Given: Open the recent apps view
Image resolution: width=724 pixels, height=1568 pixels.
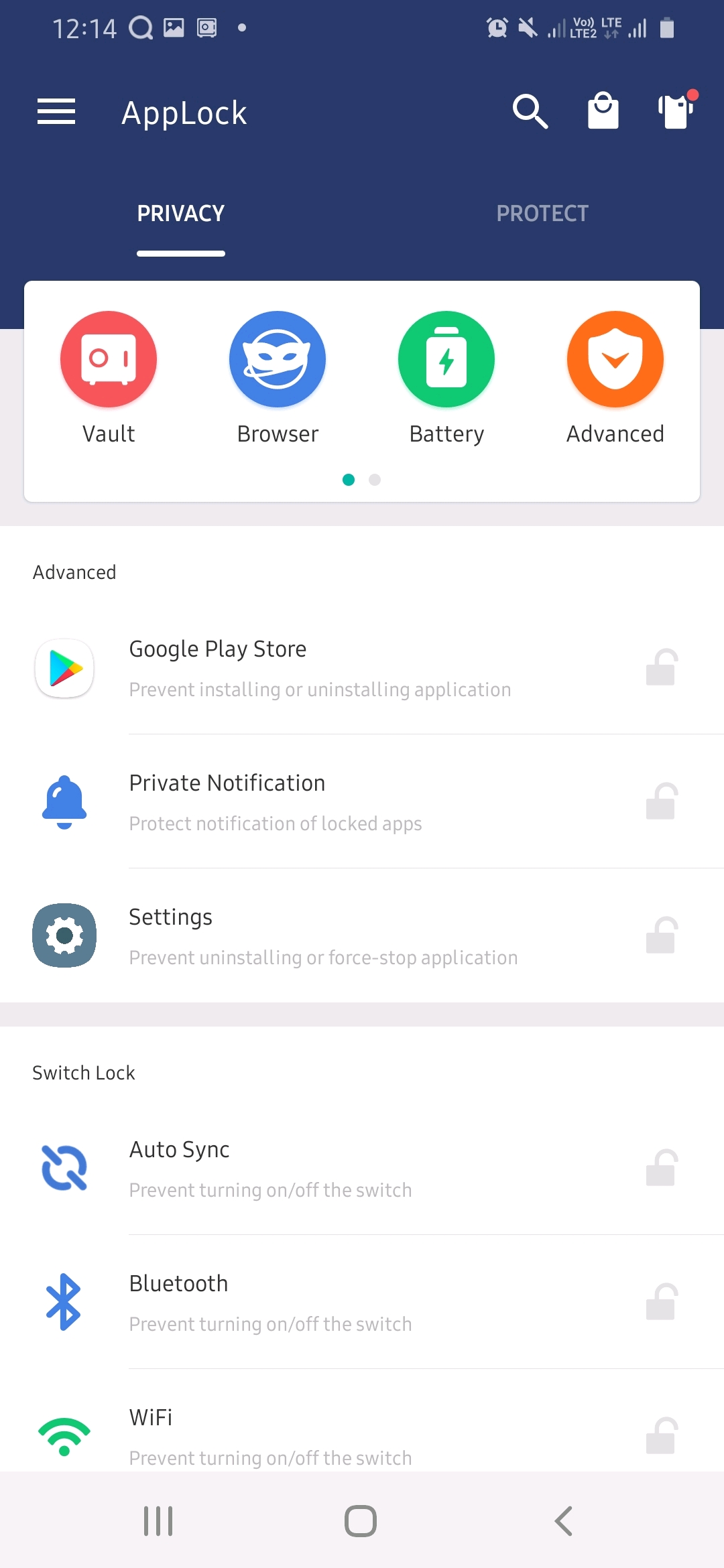Looking at the screenshot, I should pos(158,1521).
